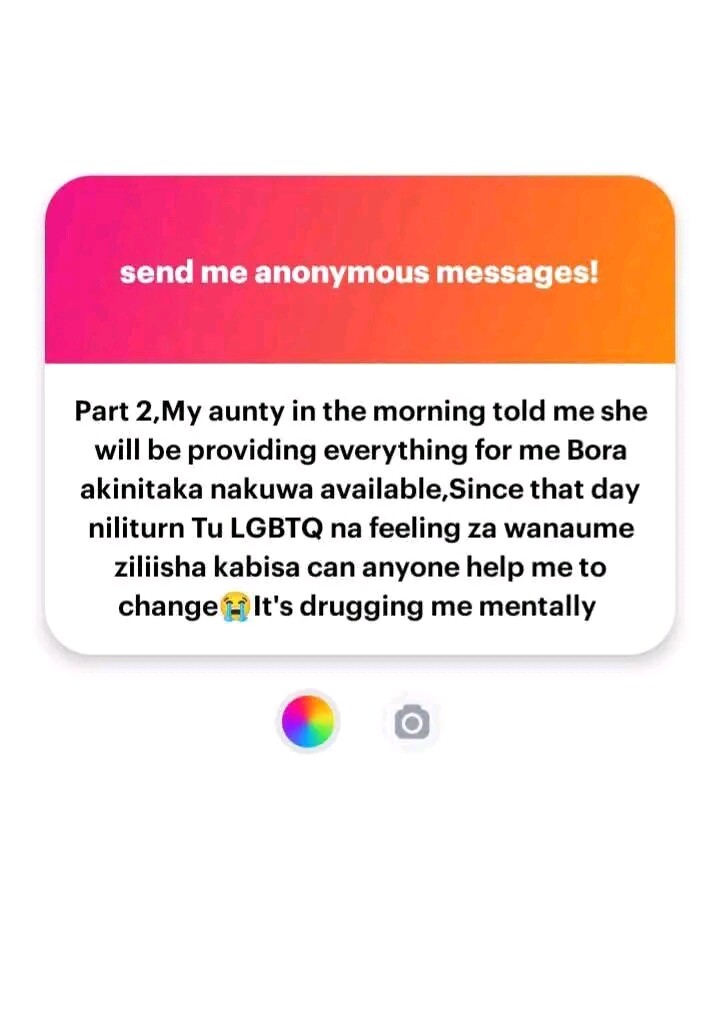Change the card color with the rainbow wheel

pyautogui.click(x=308, y=721)
